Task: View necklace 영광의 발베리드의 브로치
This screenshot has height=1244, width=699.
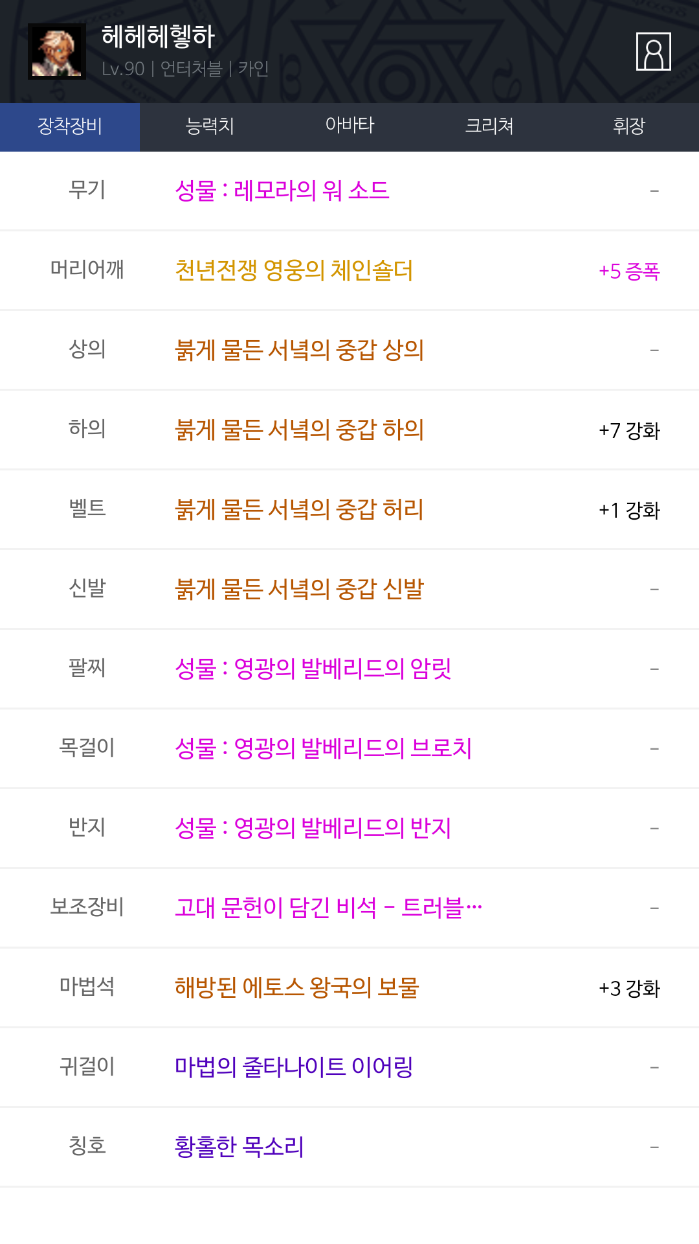Action: 323,748
